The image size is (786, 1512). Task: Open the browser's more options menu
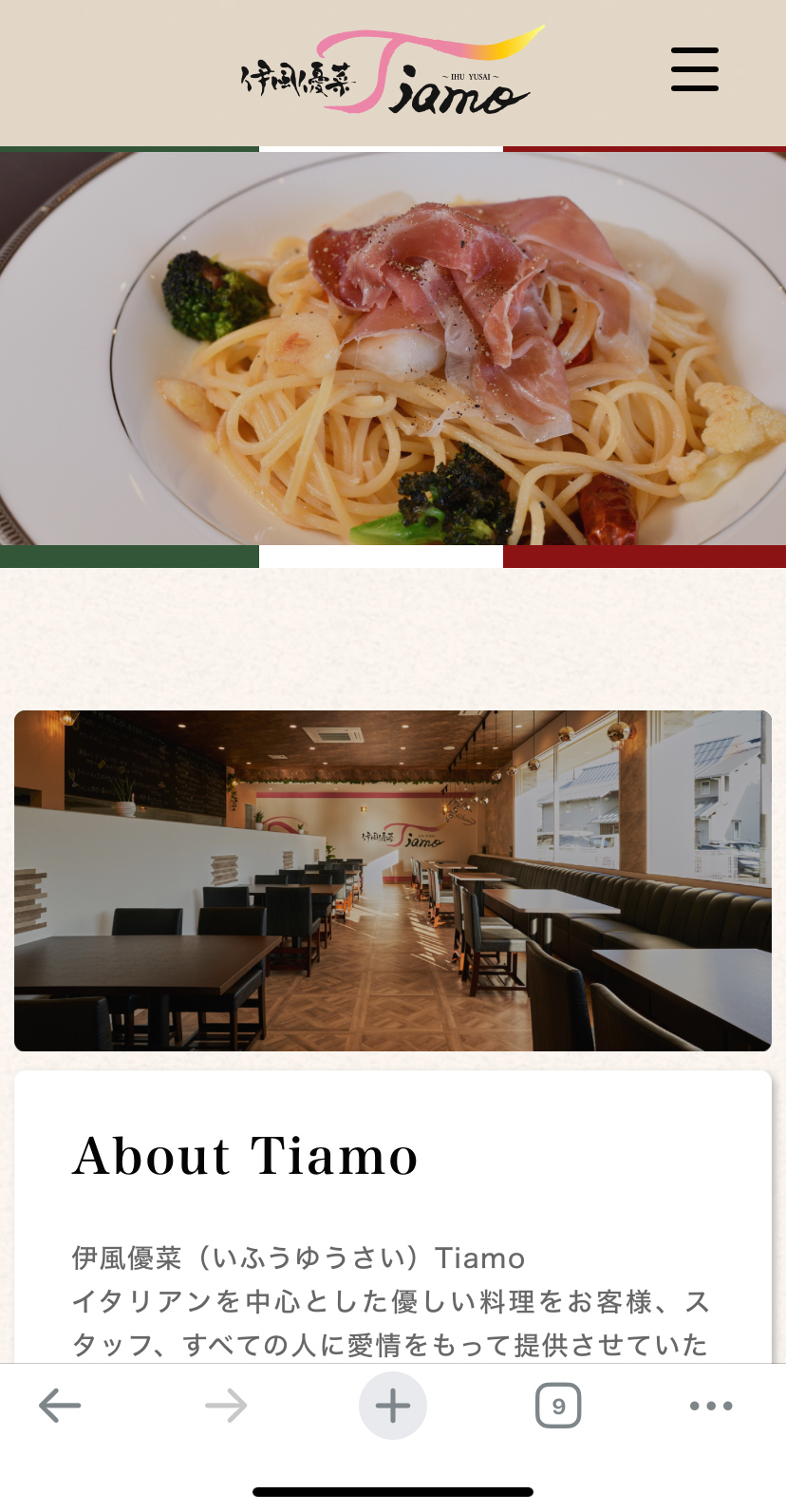711,1405
